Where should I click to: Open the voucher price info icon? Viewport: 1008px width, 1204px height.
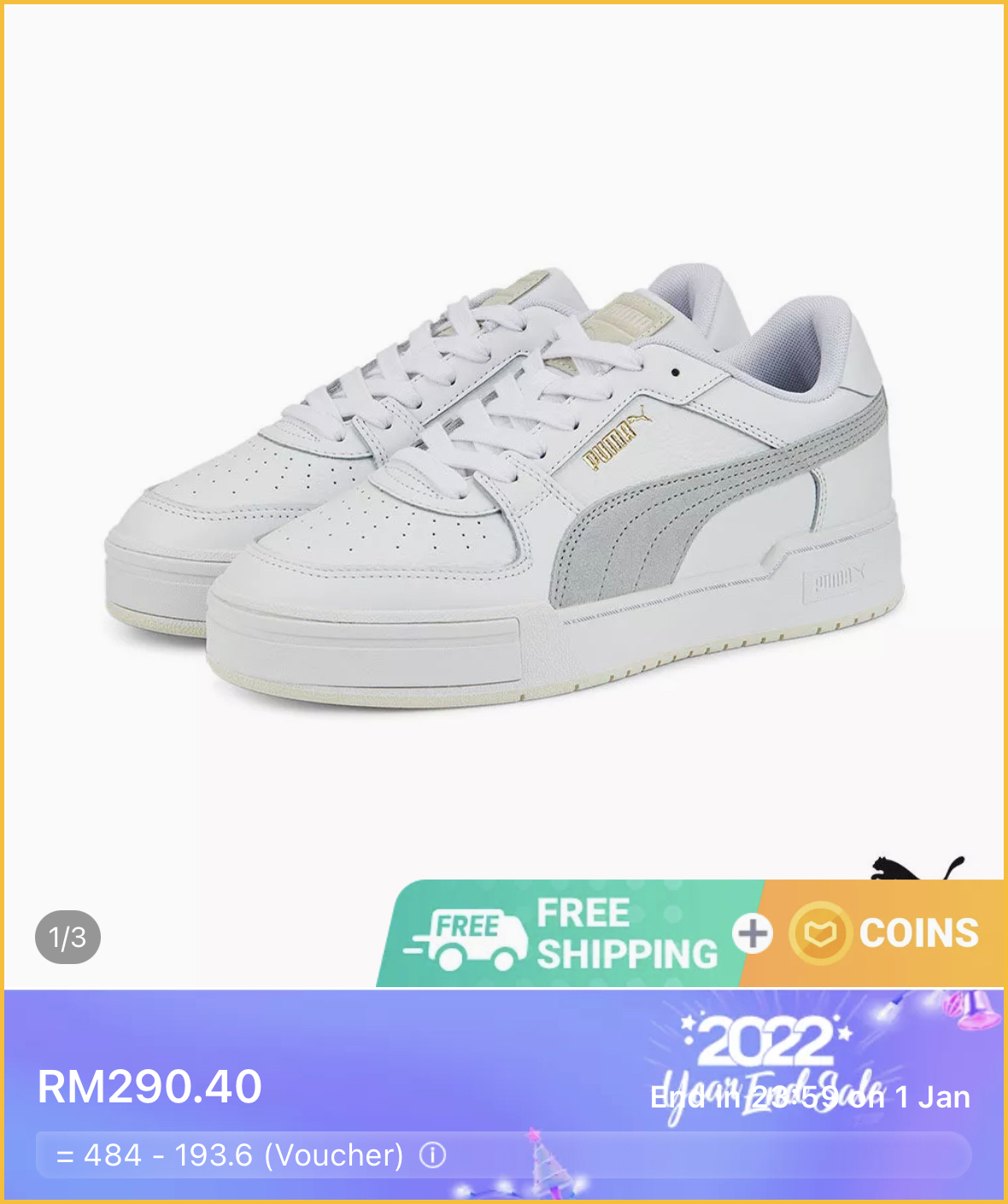click(433, 1155)
